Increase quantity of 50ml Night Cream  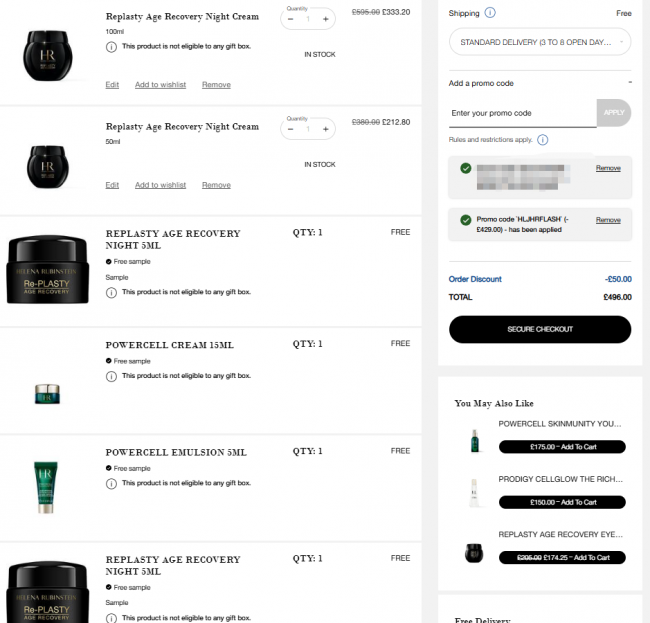(x=326, y=129)
